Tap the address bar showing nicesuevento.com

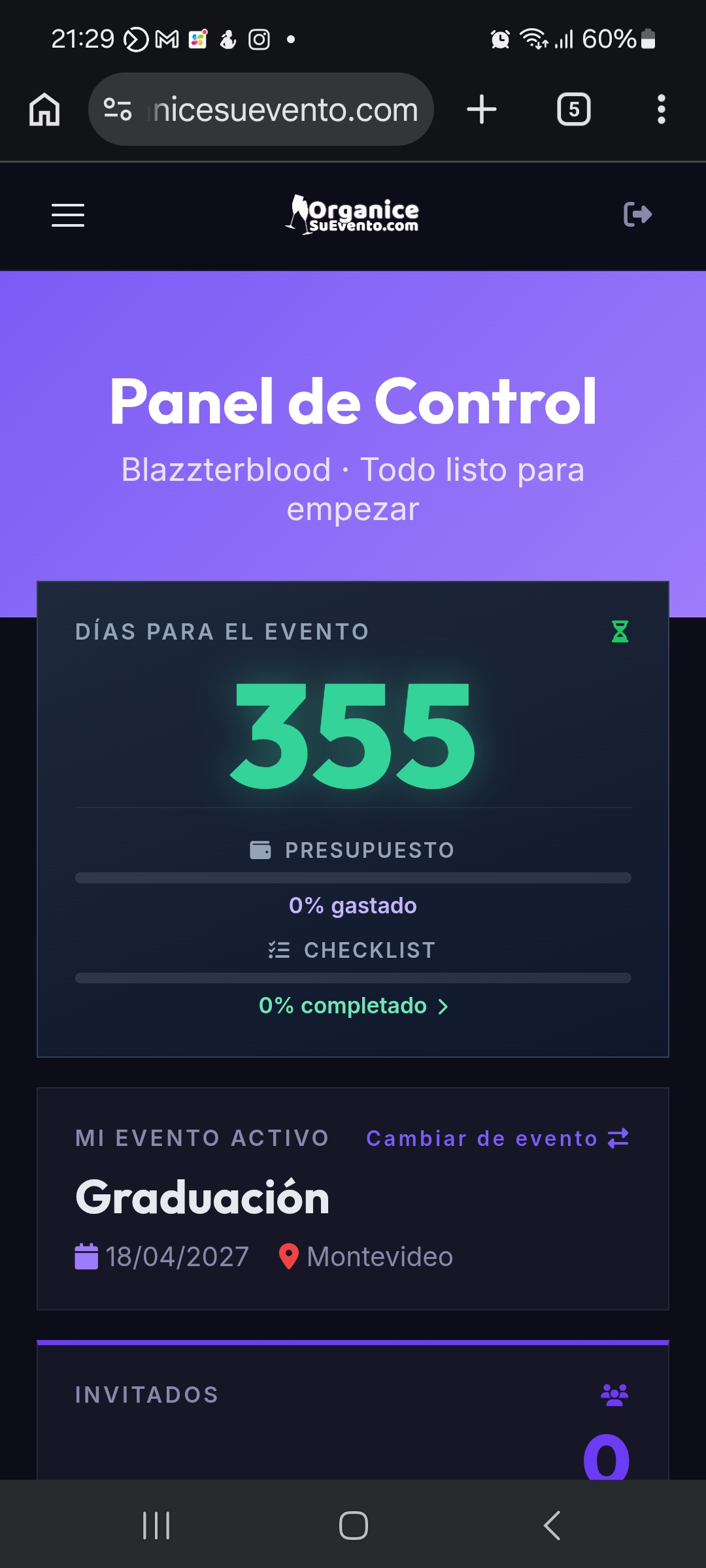click(281, 109)
